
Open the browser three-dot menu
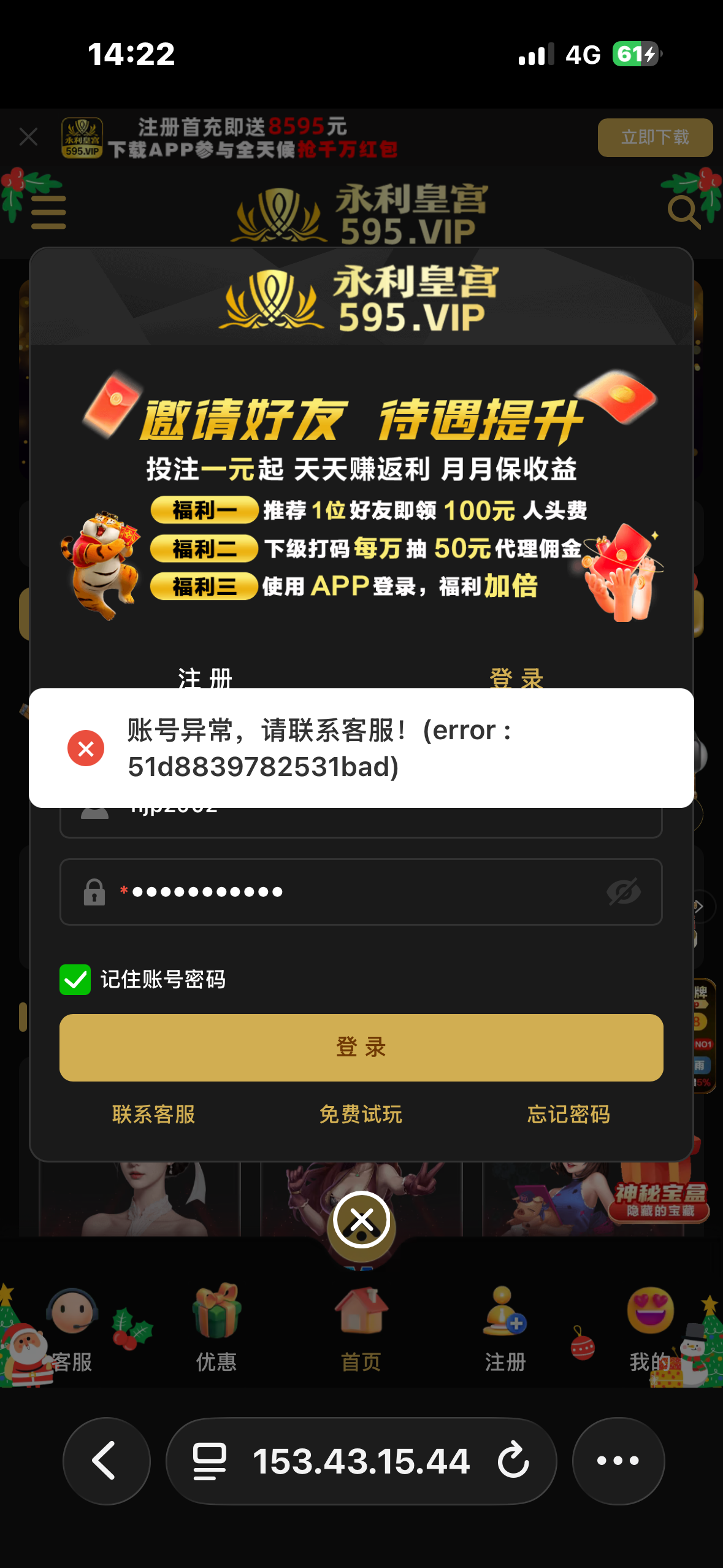click(618, 1461)
